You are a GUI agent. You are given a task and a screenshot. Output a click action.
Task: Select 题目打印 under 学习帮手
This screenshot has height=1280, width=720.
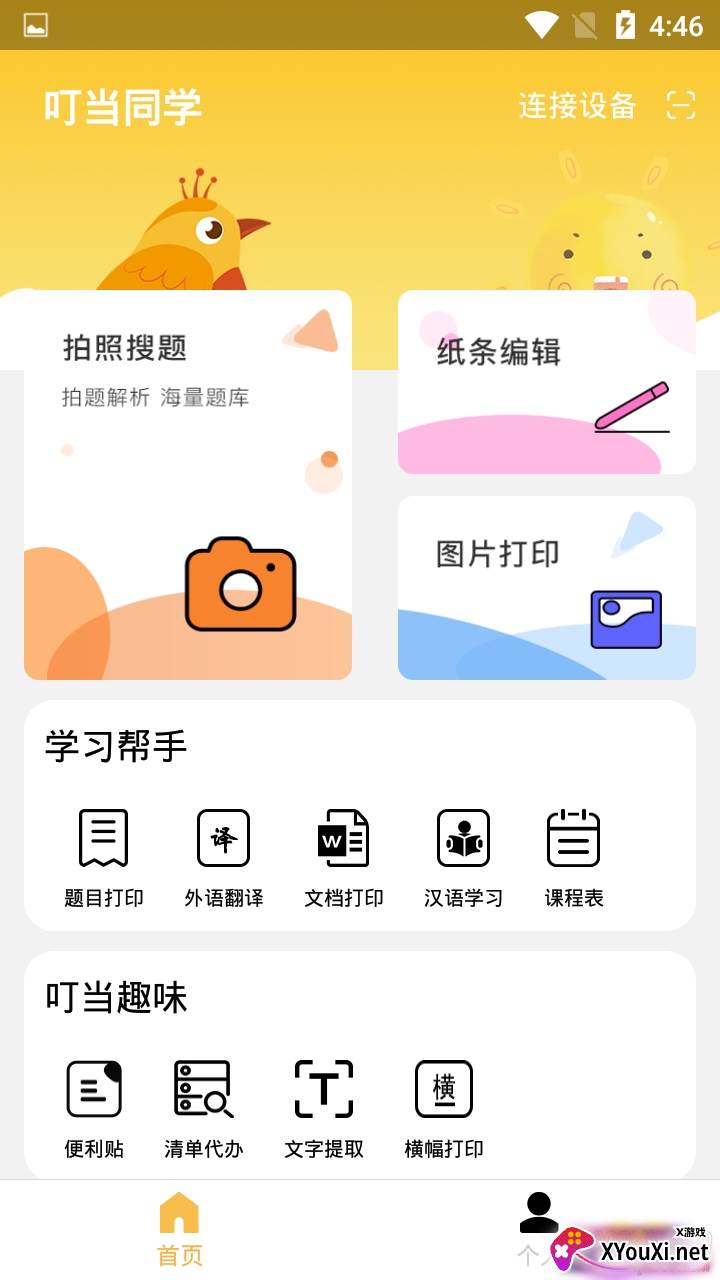click(104, 856)
